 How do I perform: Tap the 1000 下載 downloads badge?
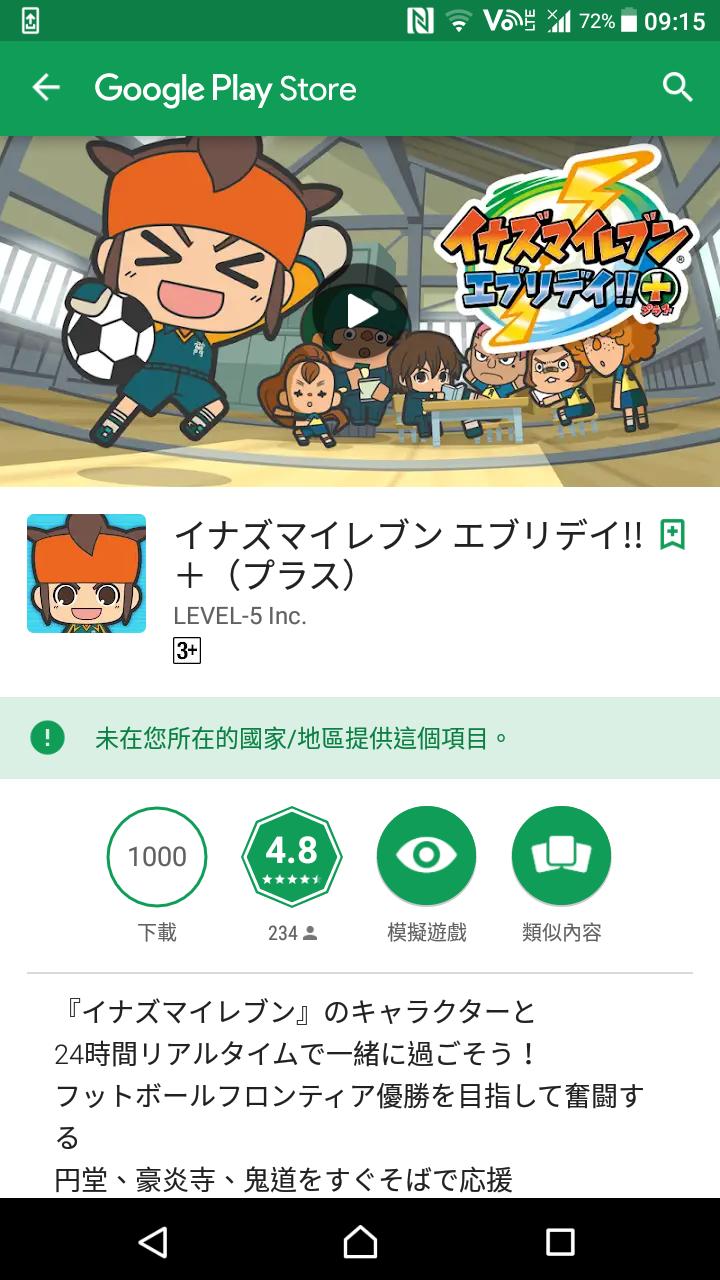(157, 857)
